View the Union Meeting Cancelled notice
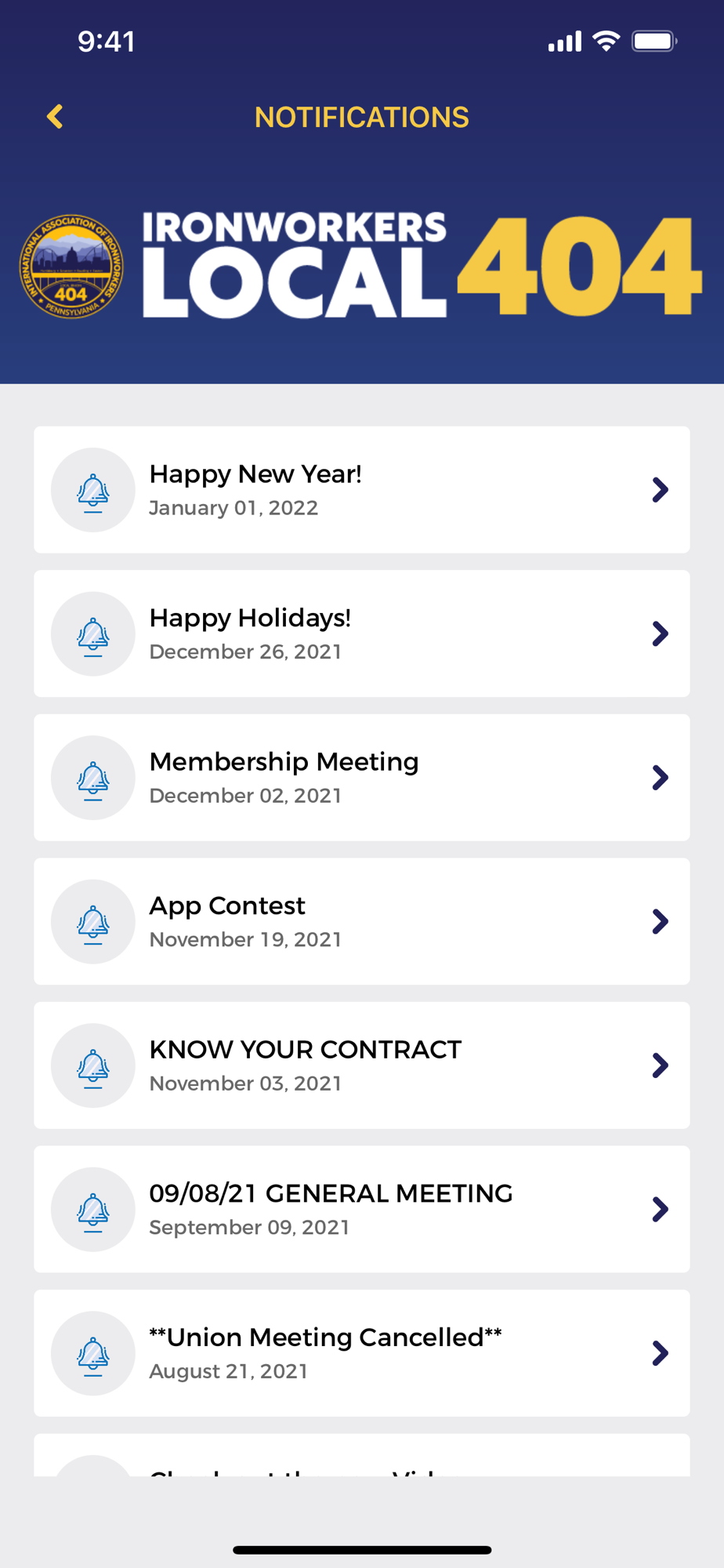 coord(361,1353)
